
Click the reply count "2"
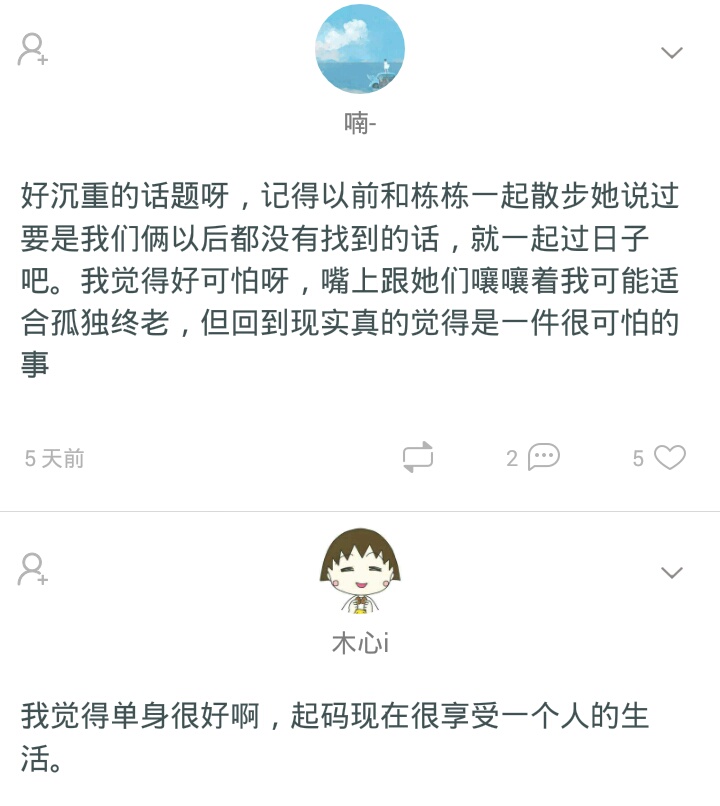(510, 458)
